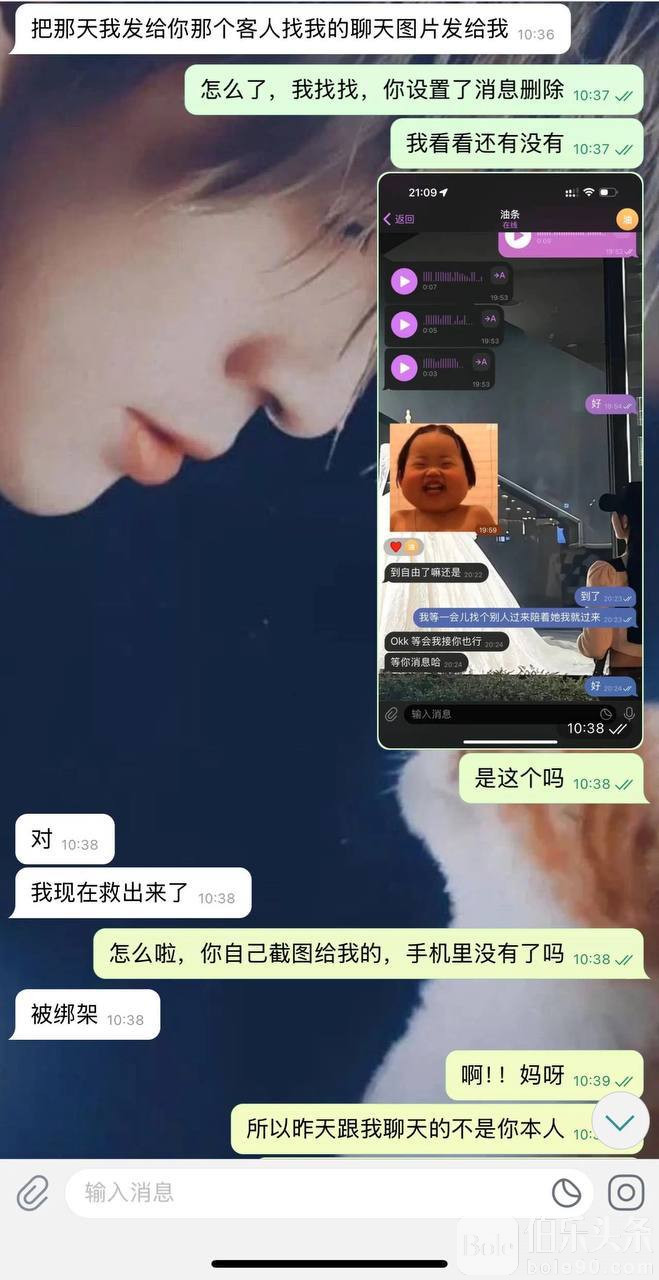Image resolution: width=659 pixels, height=1280 pixels.
Task: Open the attachment paperclip icon
Action: click(x=33, y=1192)
